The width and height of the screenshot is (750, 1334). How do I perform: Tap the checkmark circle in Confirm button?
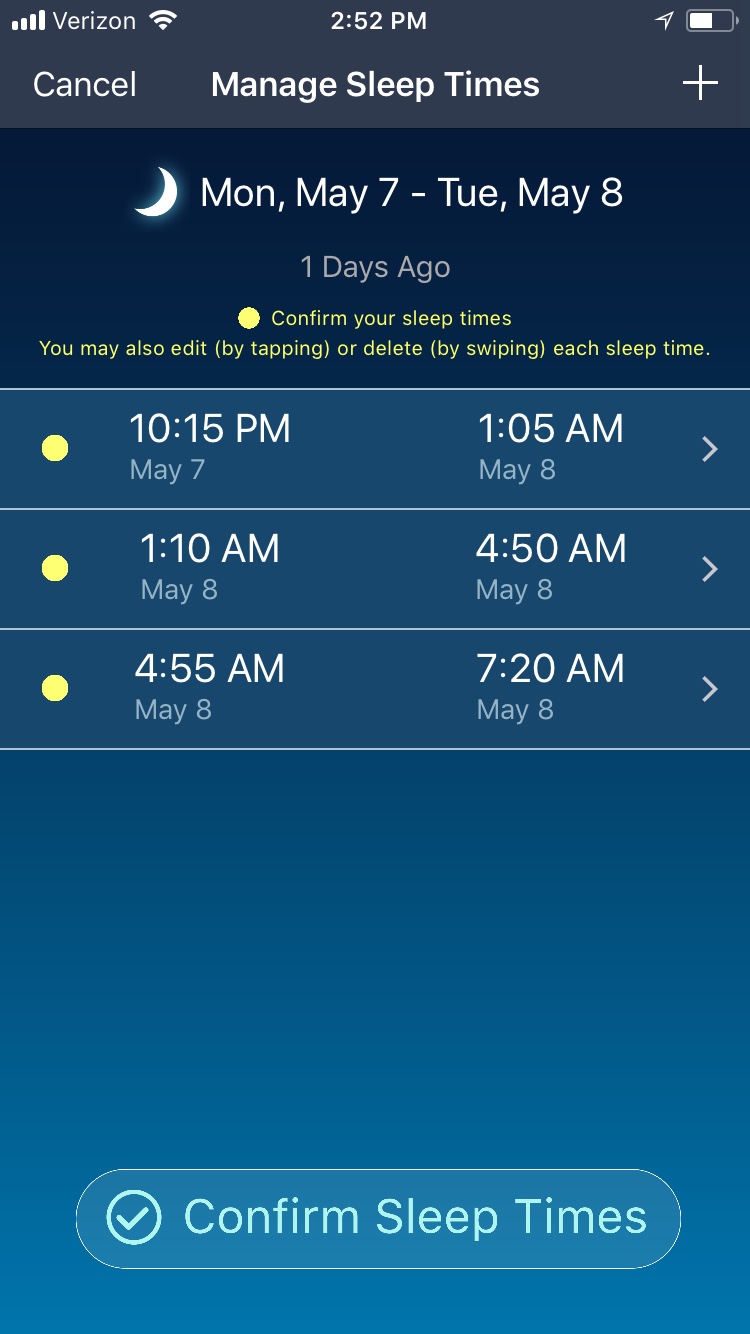tap(133, 1218)
